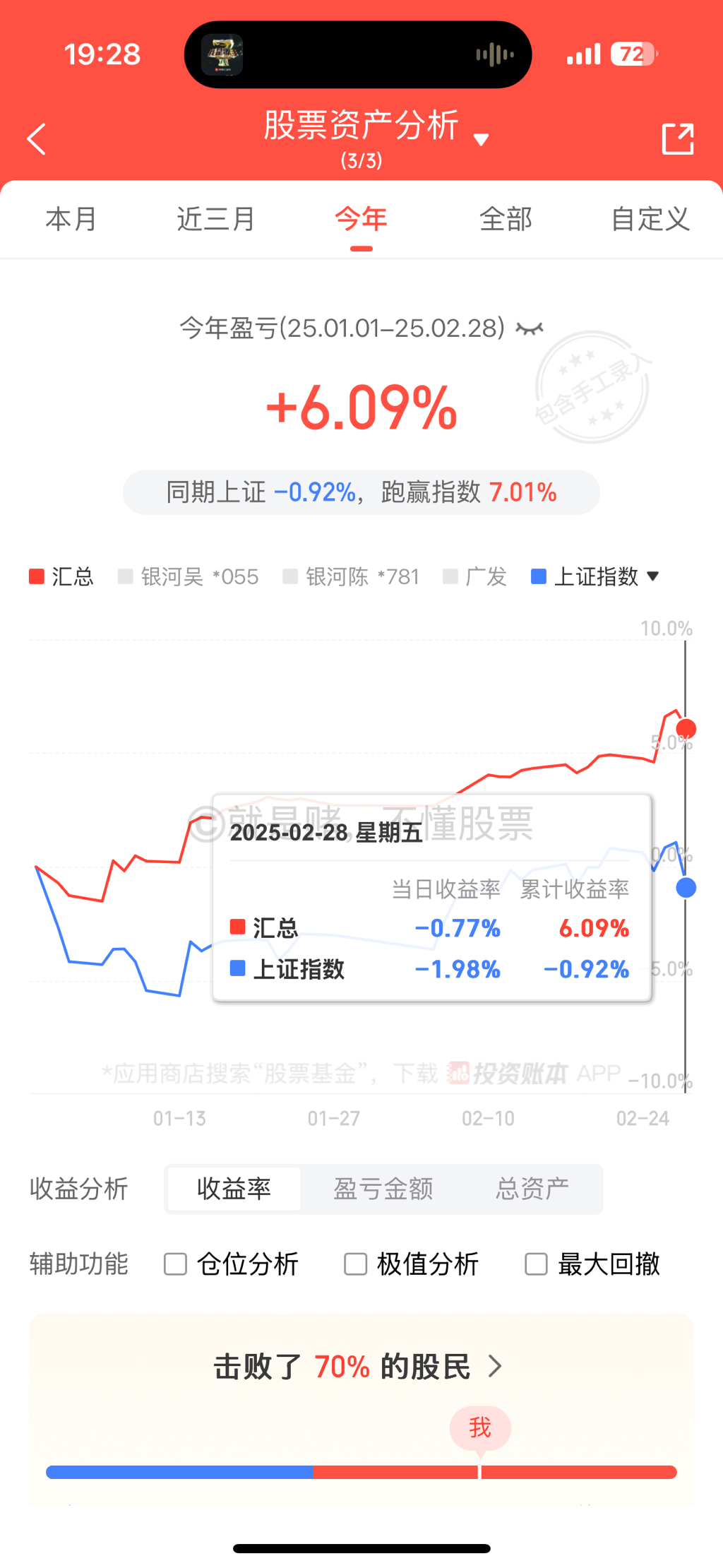Show the 银河吴 *055 account line
The width and height of the screenshot is (723, 1568).
click(x=189, y=576)
